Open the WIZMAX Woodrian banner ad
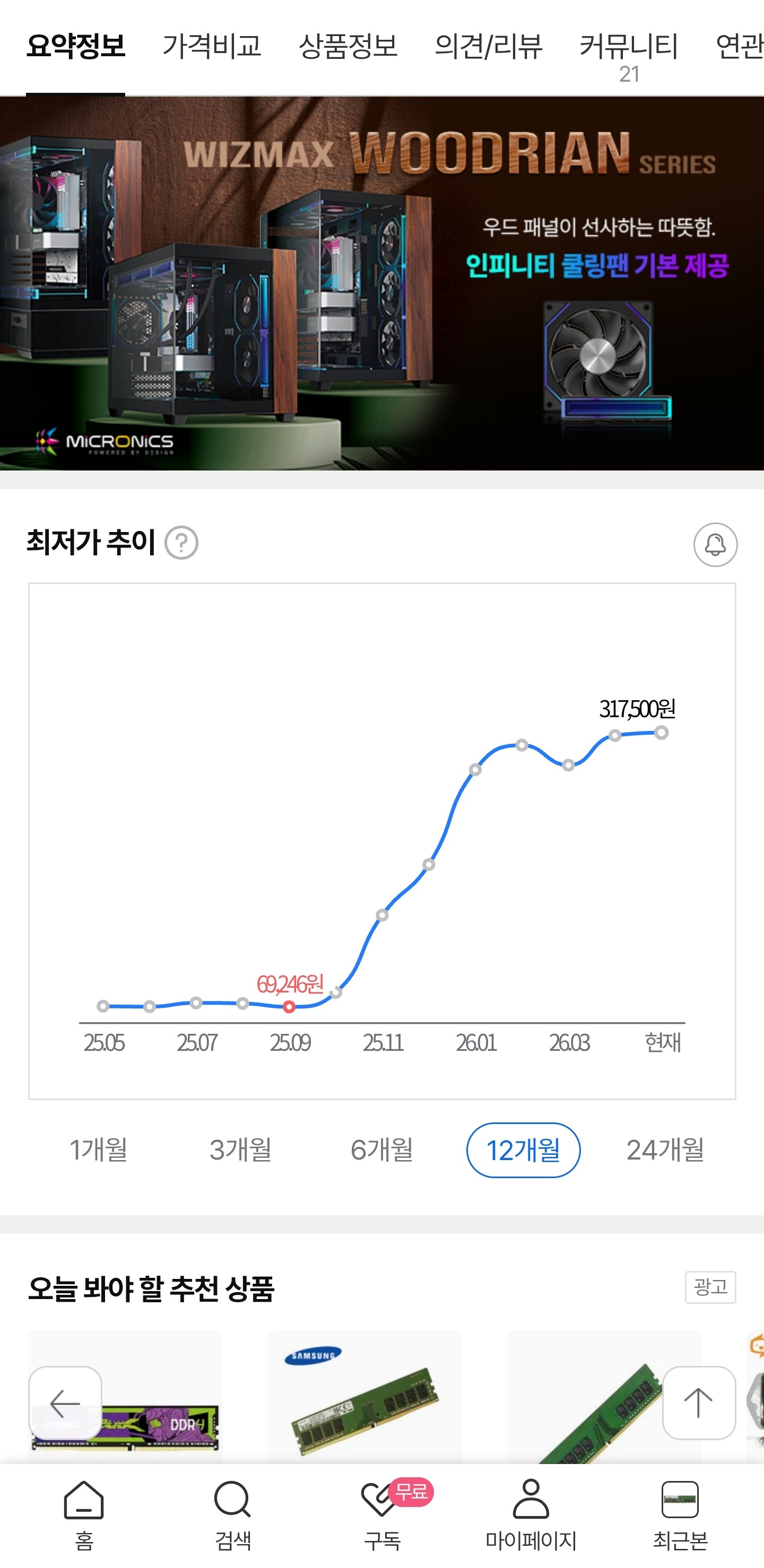 (x=381, y=283)
